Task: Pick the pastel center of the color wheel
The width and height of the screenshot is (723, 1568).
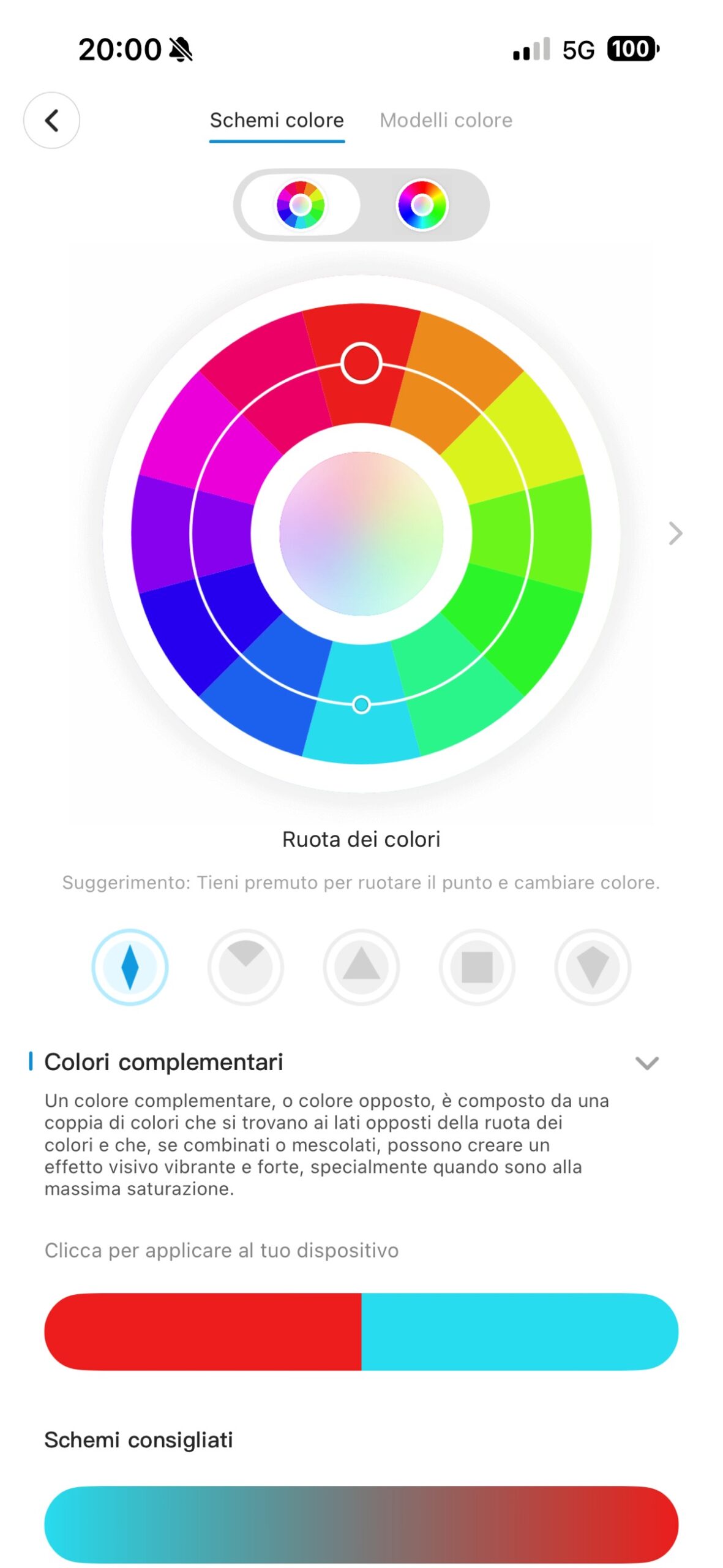Action: 361,533
